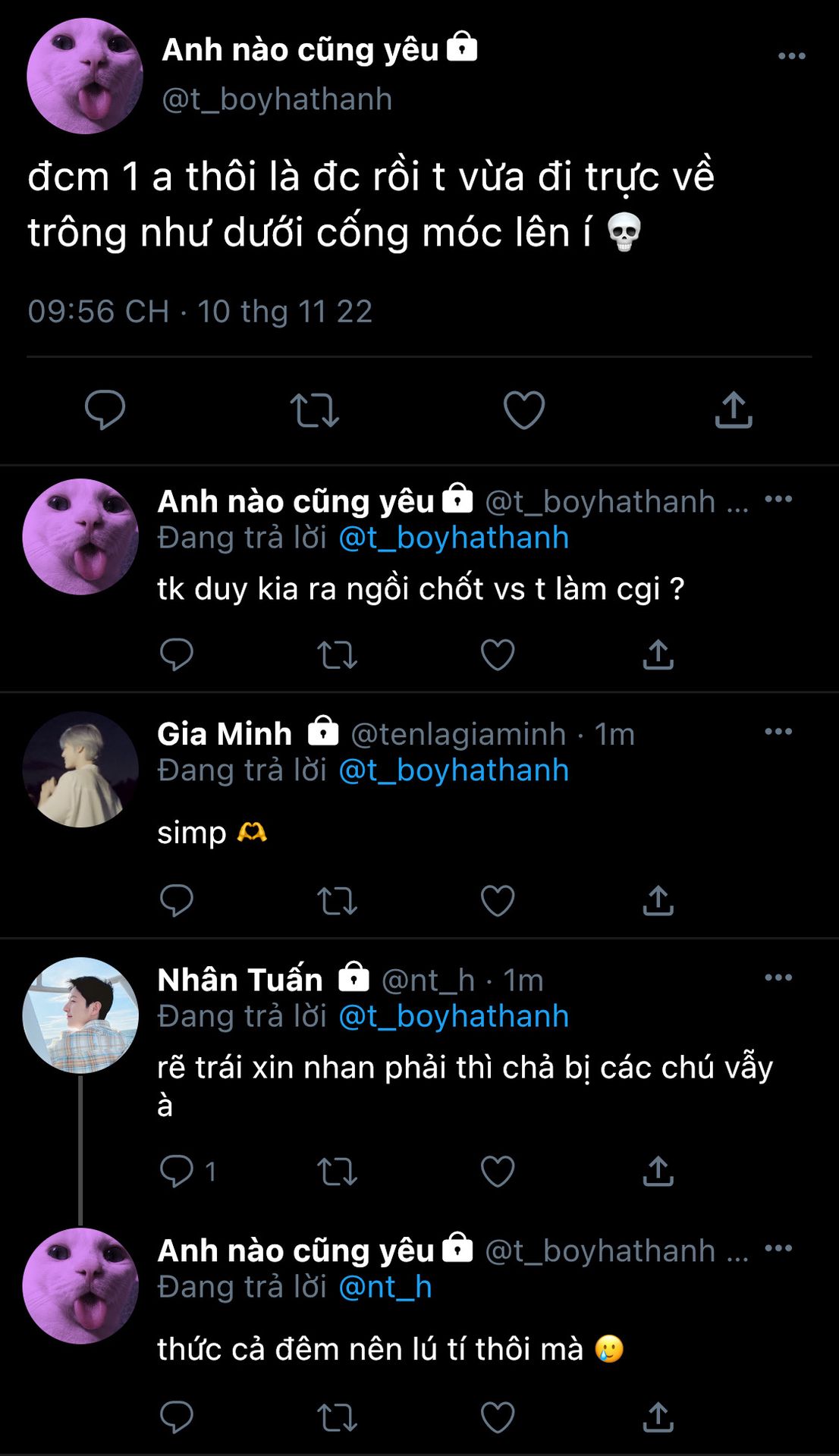
Task: Follow the @nt_h mention link
Action: [385, 1287]
